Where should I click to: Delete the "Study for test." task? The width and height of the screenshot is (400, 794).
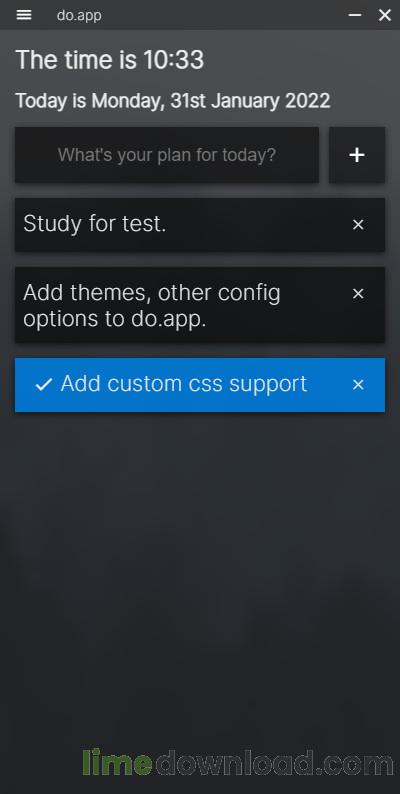click(x=358, y=224)
